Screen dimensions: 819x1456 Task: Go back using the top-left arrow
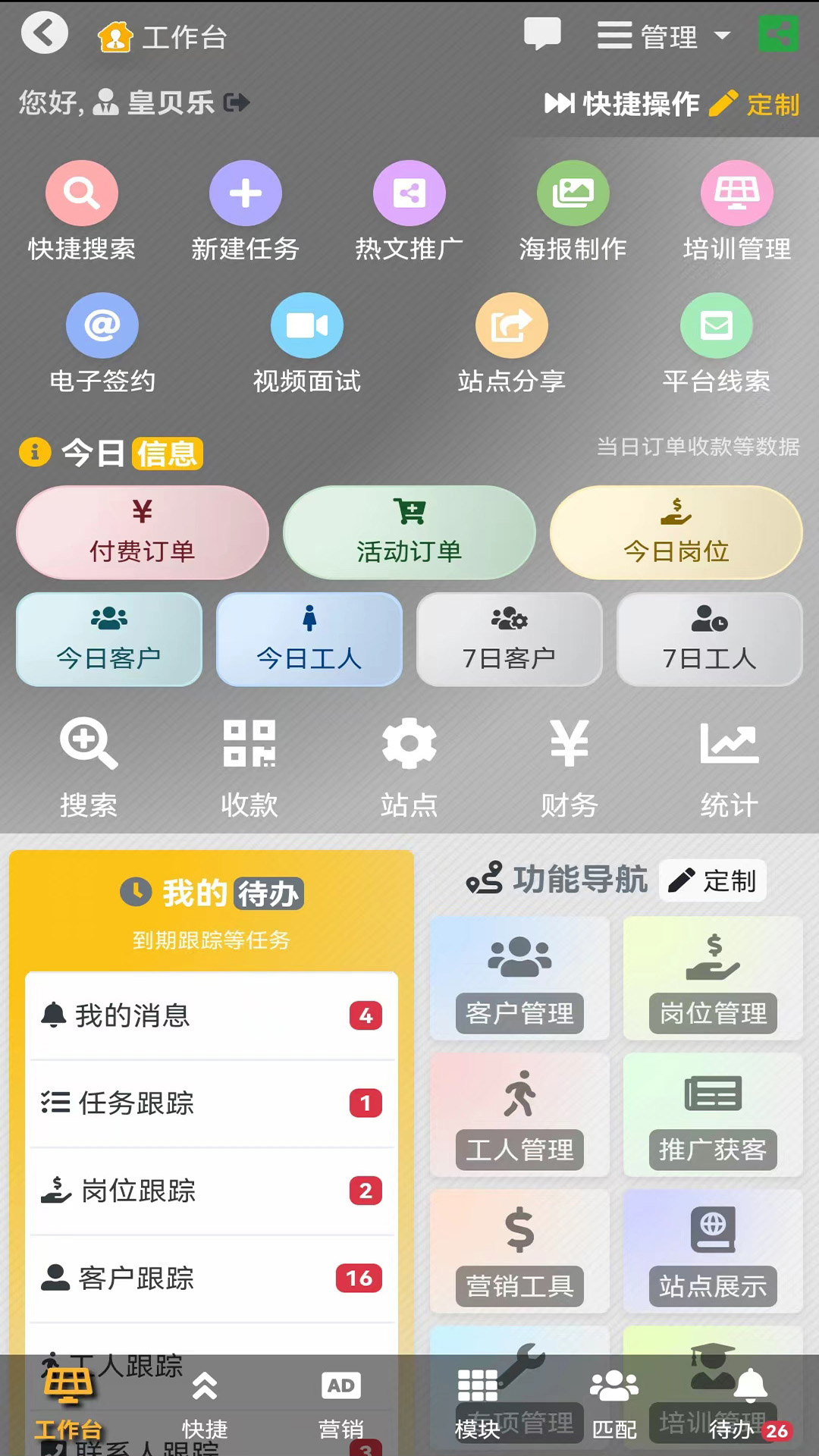click(x=45, y=34)
